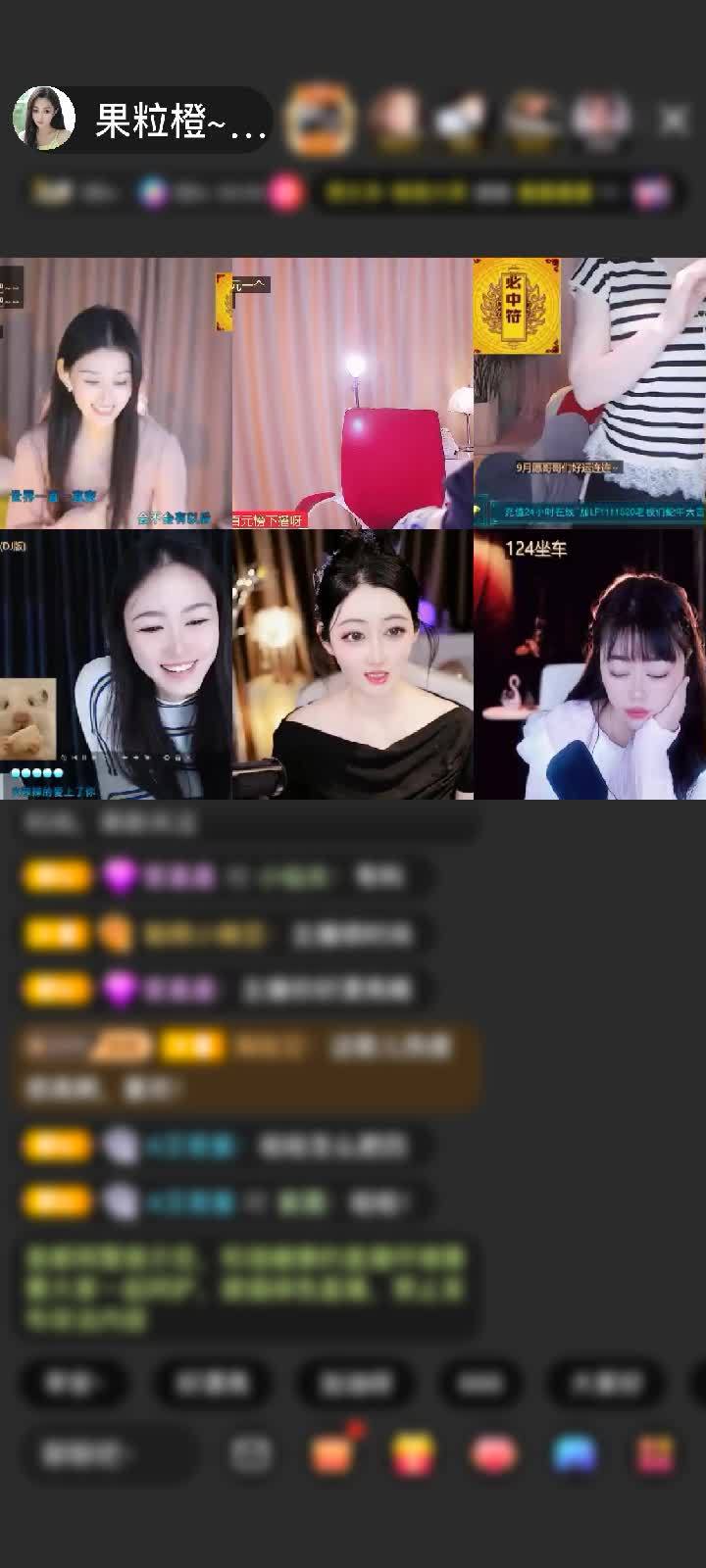Open the video tile with striped shirt streamer
Screen dimensions: 706x1568
click(x=589, y=393)
